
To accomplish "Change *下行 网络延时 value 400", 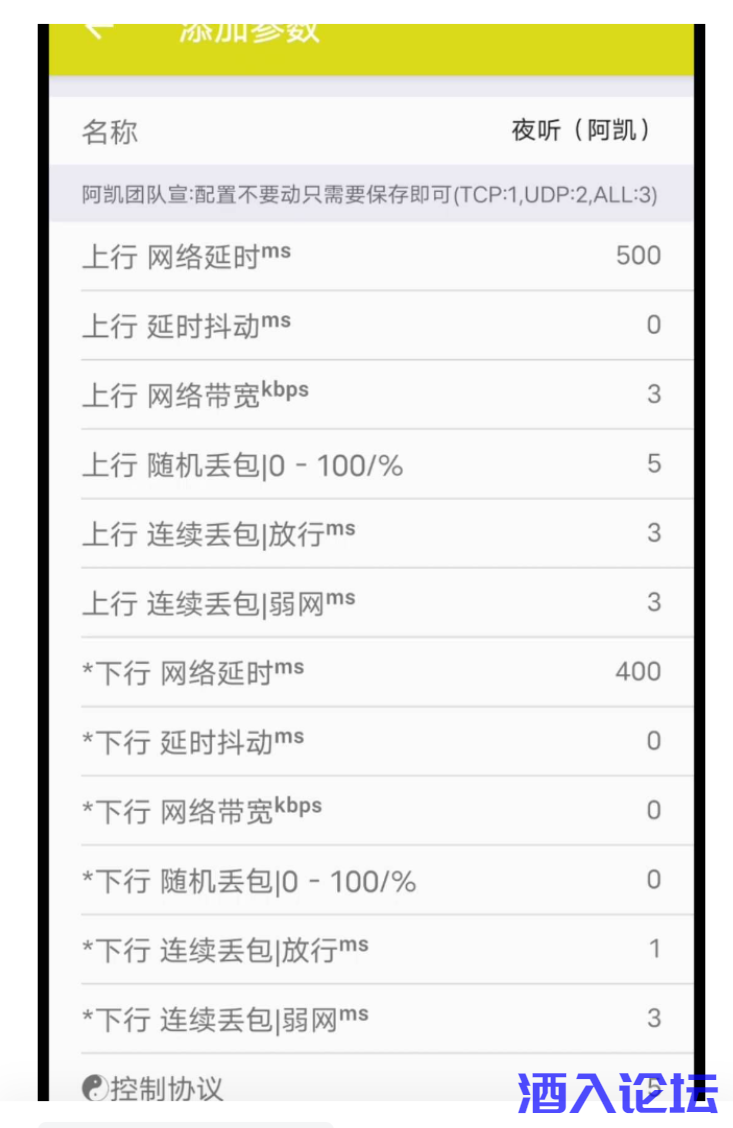I will [x=638, y=672].
